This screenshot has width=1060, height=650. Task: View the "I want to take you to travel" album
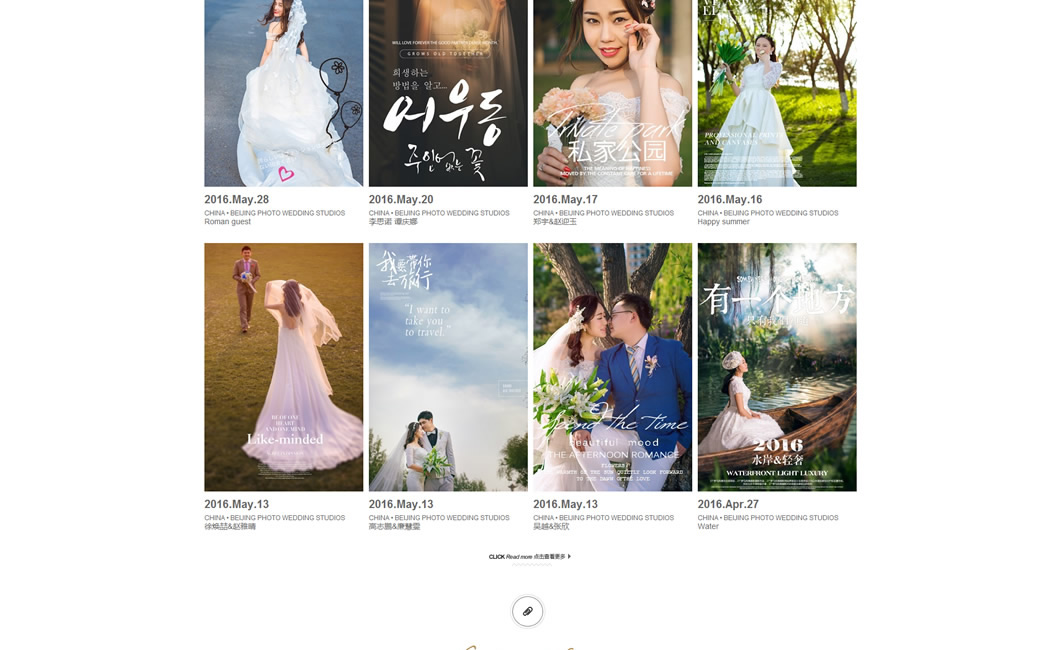click(448, 367)
